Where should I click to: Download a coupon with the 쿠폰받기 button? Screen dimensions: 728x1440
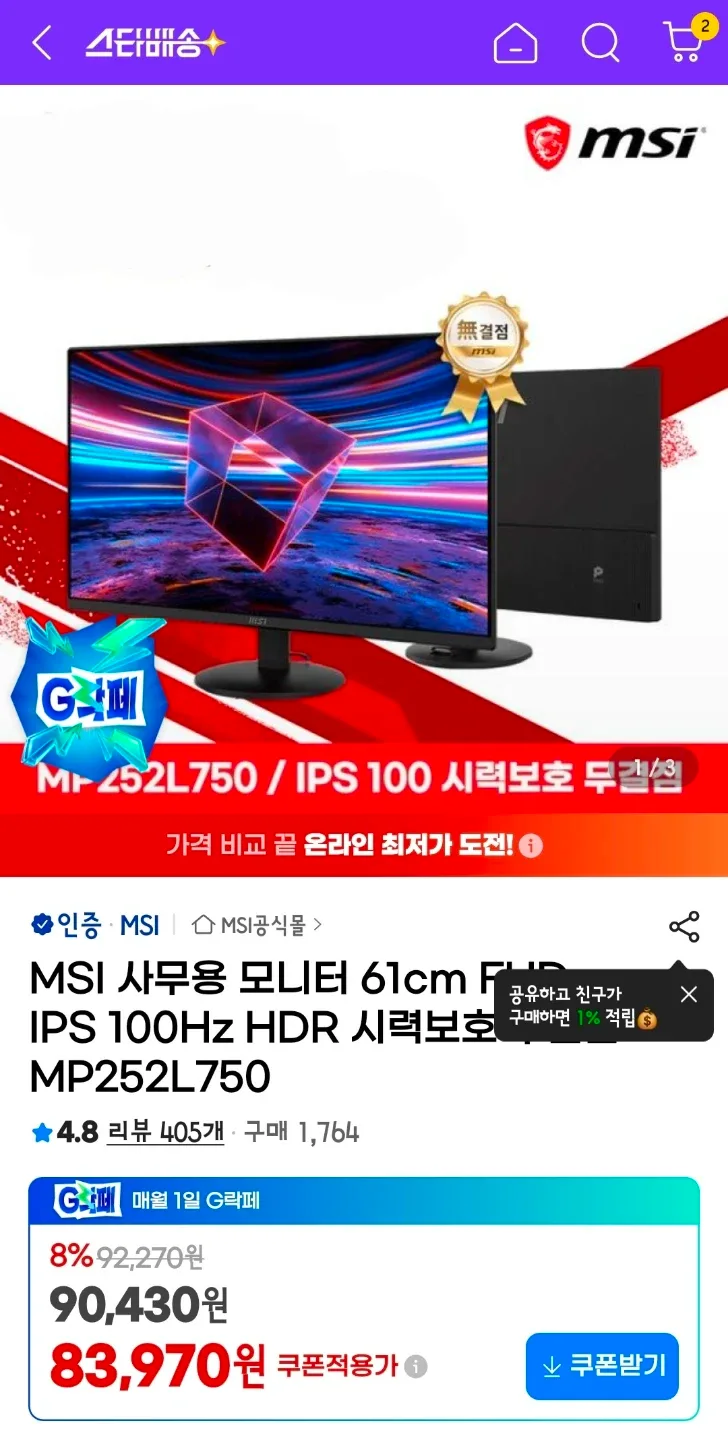coord(601,1366)
